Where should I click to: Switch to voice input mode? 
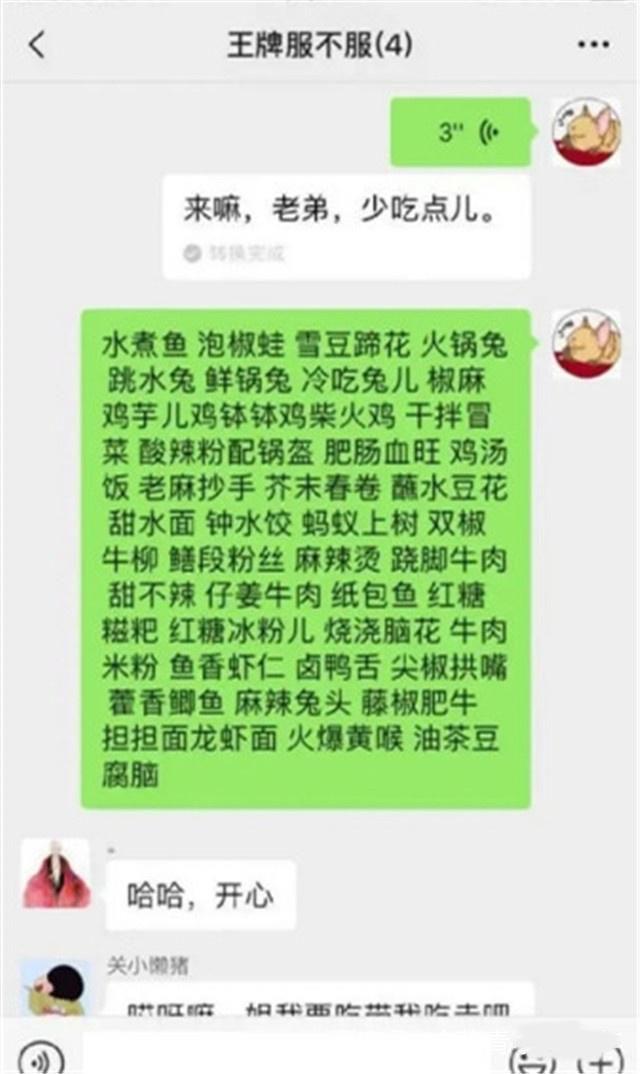(41, 1057)
